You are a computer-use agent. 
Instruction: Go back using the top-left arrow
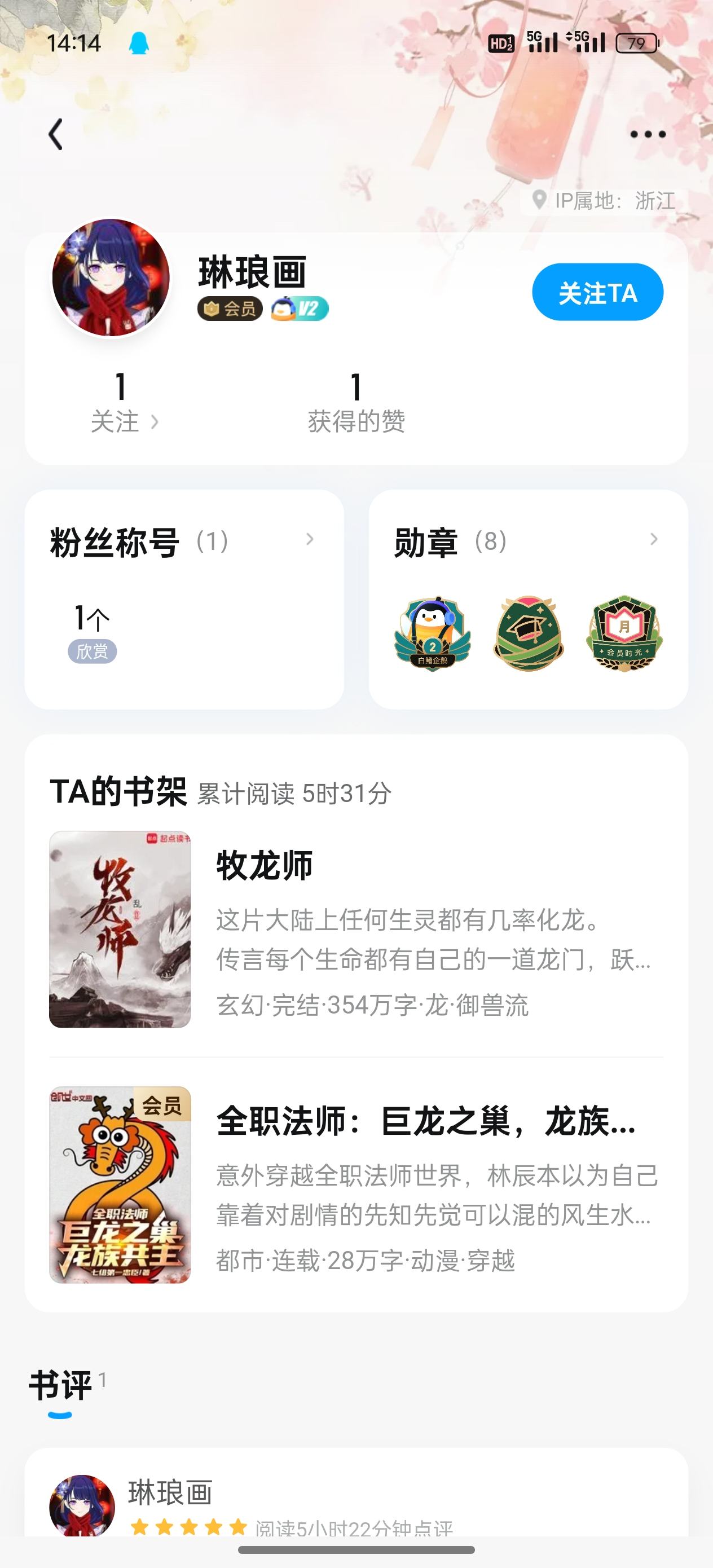[x=56, y=135]
